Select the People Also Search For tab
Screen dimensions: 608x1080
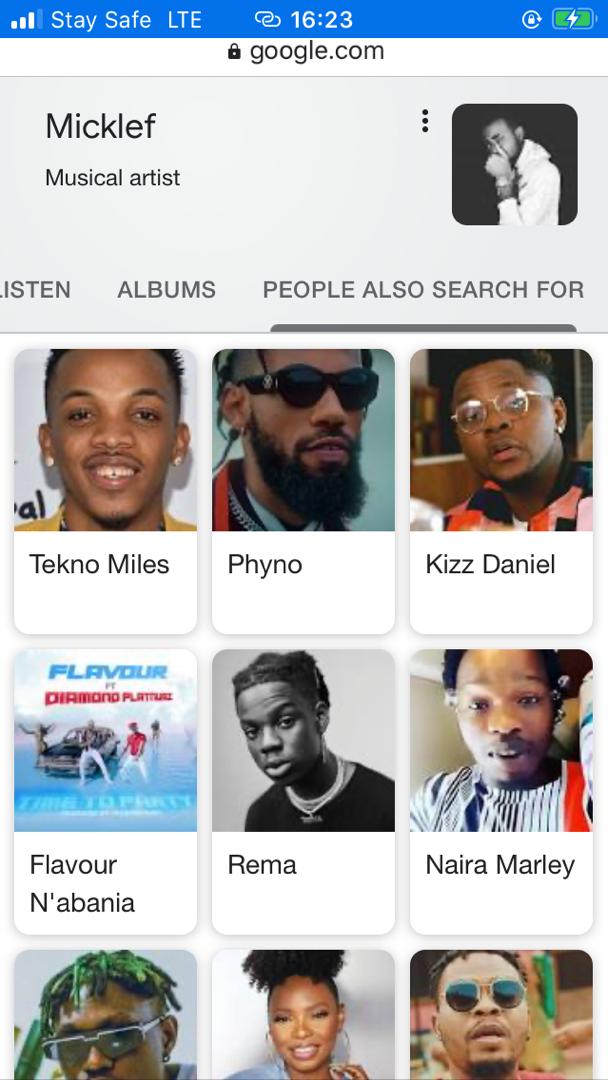pyautogui.click(x=423, y=290)
